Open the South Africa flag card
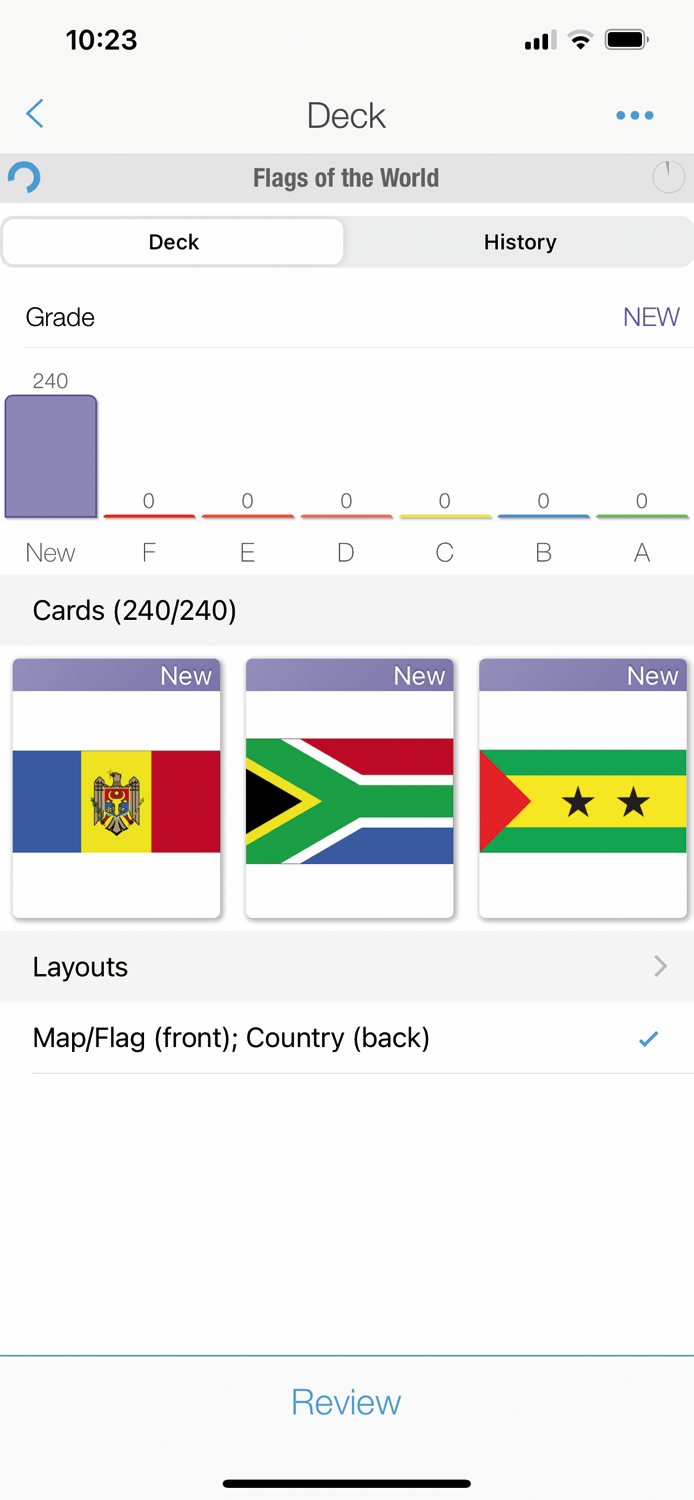 pos(349,789)
